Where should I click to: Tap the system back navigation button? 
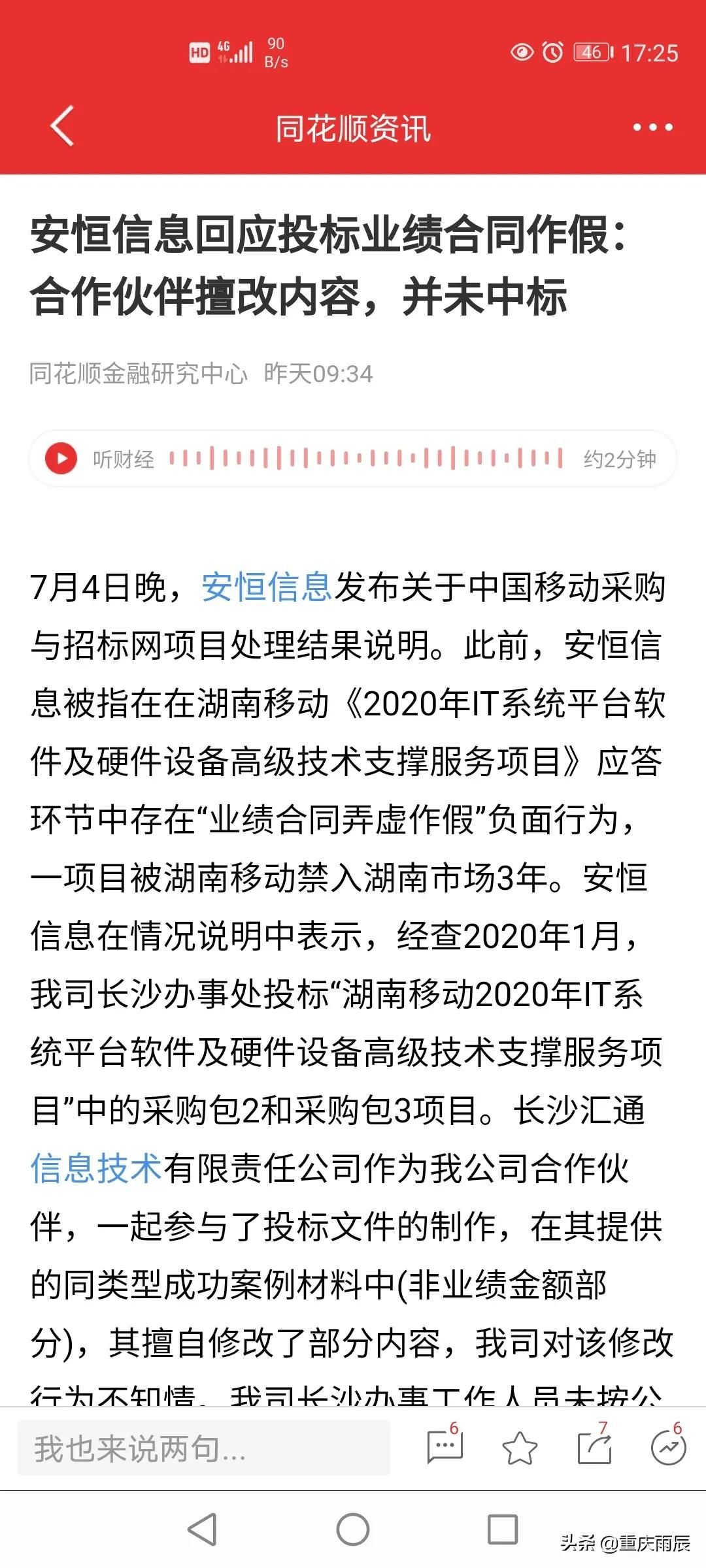pos(202,1529)
